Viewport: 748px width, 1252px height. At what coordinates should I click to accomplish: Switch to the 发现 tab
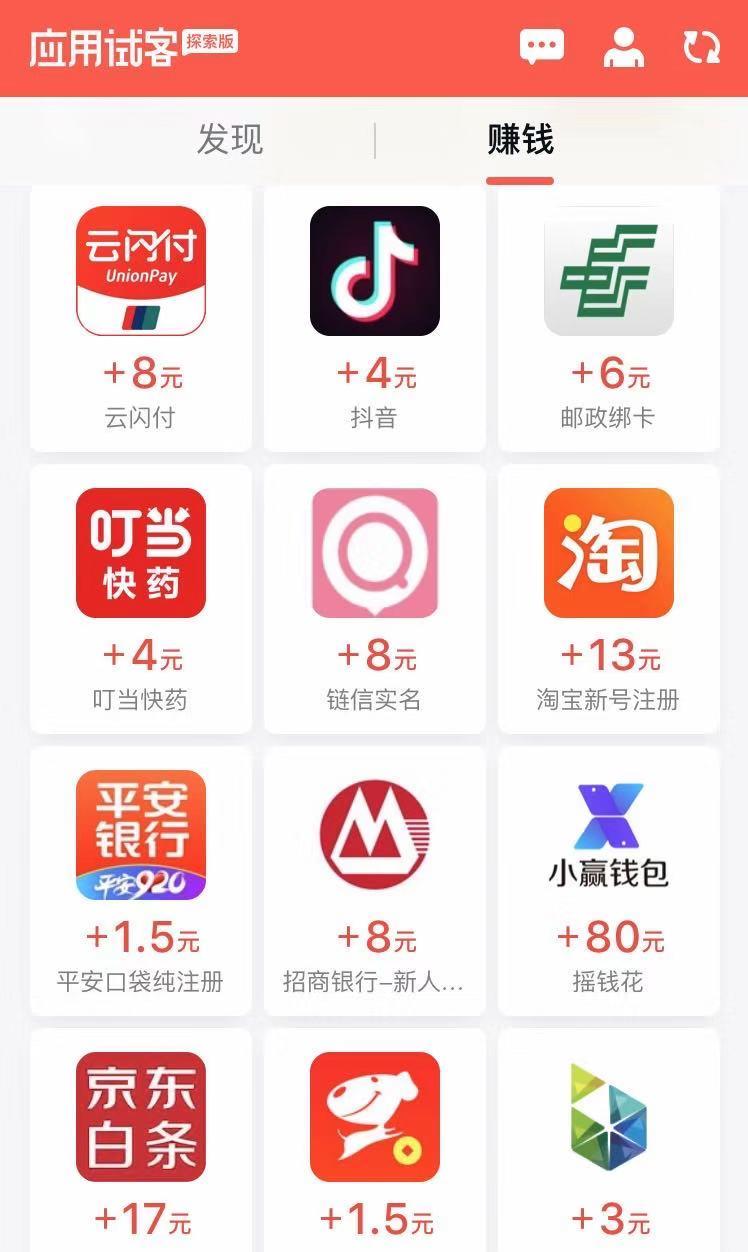pos(229,141)
